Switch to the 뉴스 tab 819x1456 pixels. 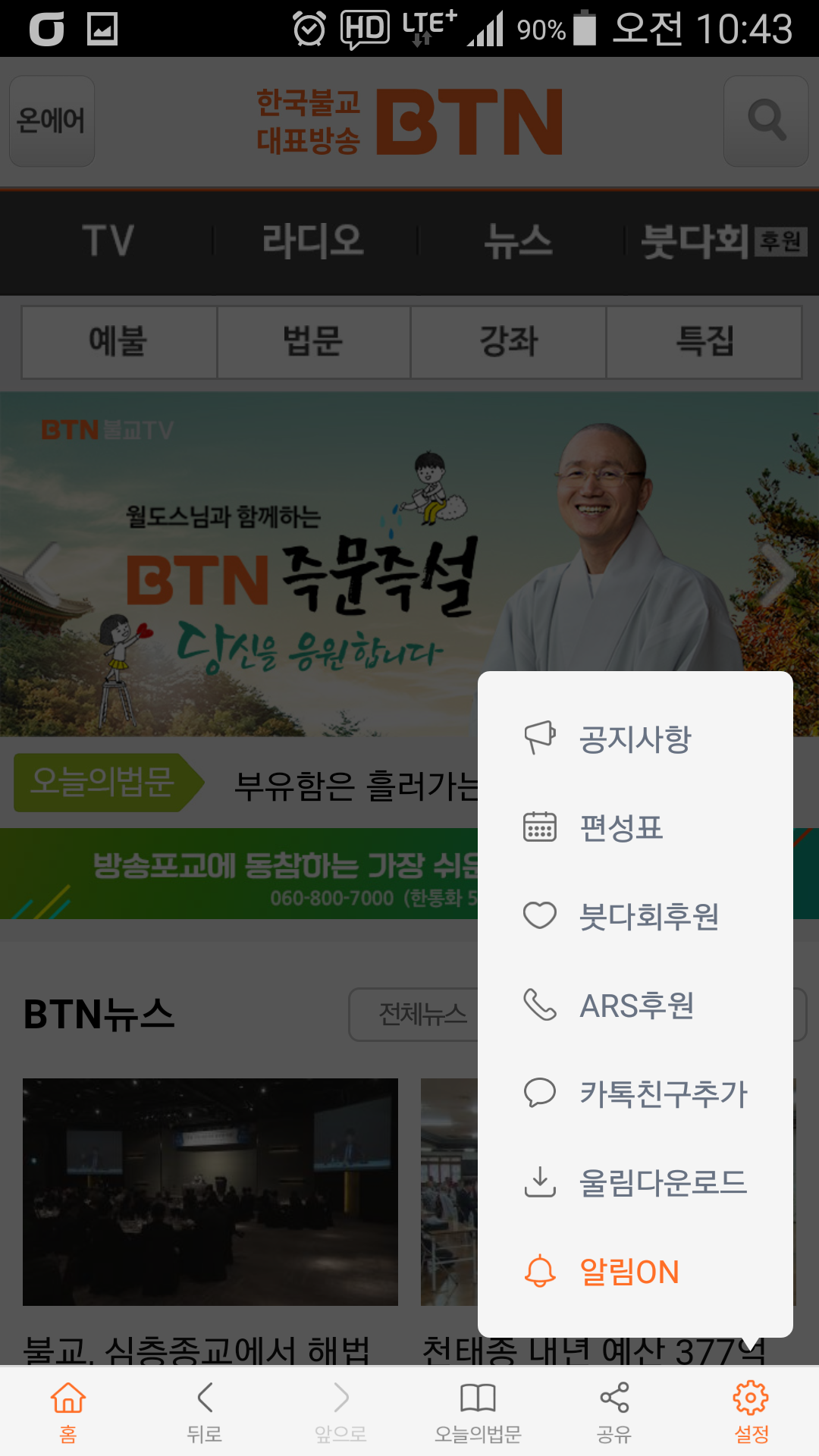click(519, 241)
